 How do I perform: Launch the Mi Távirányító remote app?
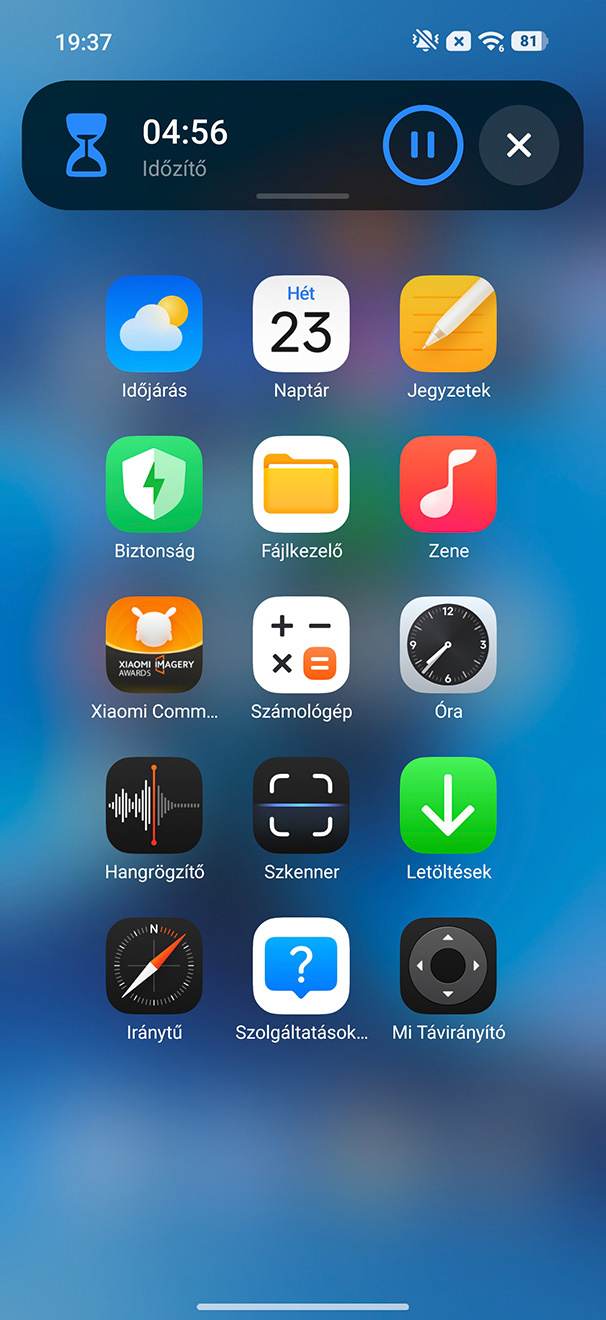pos(448,966)
